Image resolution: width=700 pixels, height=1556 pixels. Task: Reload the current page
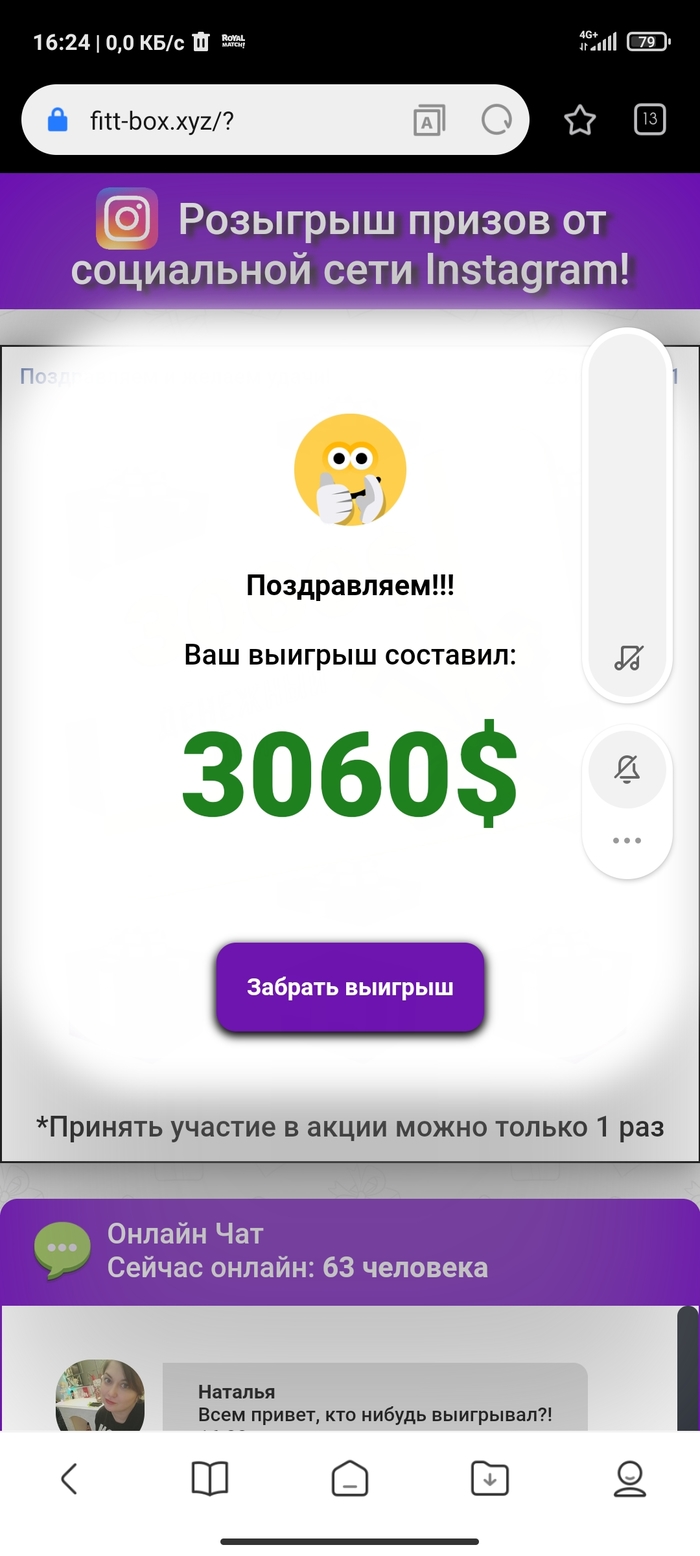(496, 121)
